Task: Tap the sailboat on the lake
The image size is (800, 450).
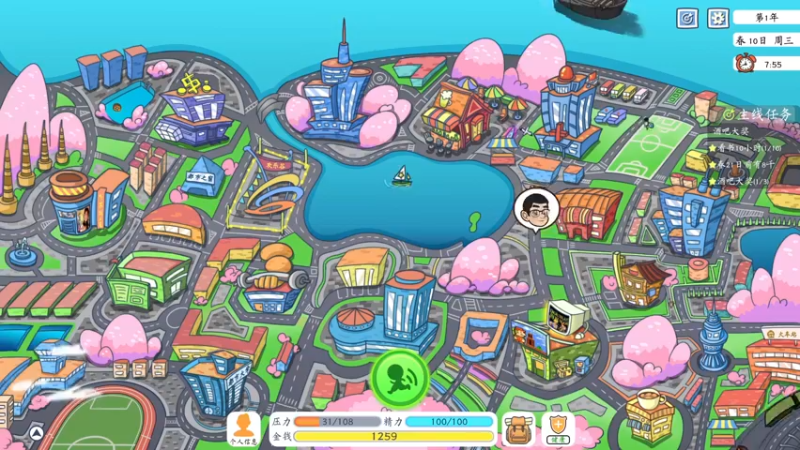Action: pos(402,177)
